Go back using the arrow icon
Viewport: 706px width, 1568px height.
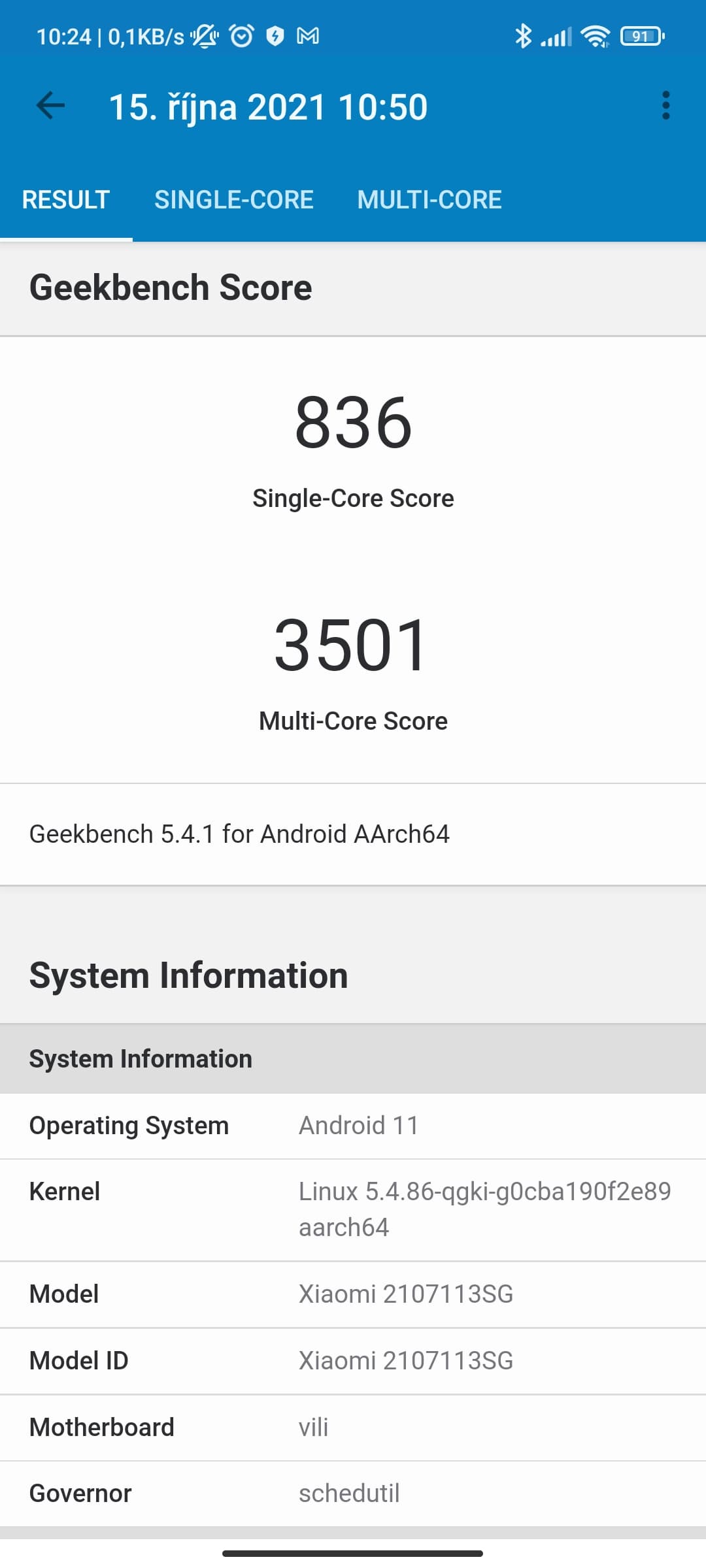point(50,106)
